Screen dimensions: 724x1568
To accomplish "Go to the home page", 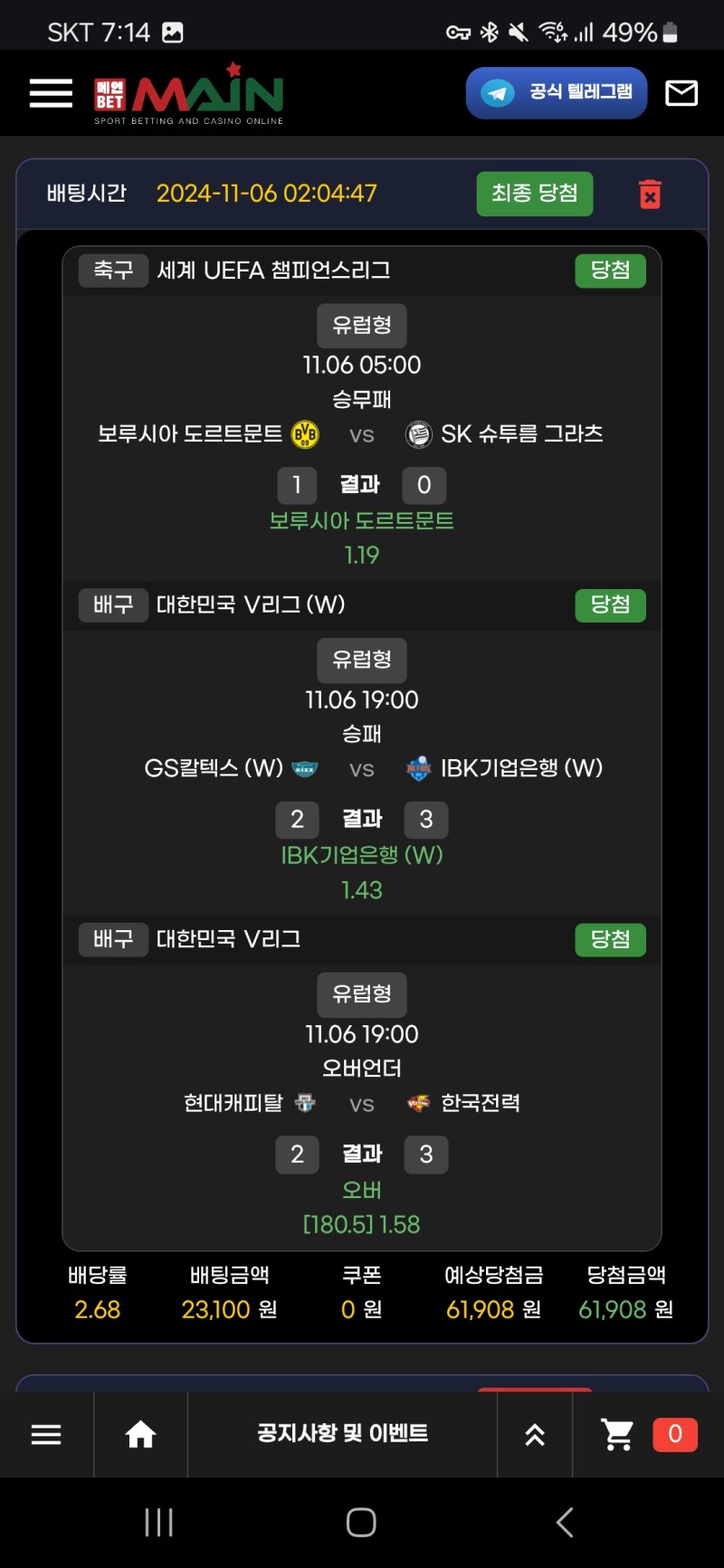I will tap(140, 1434).
